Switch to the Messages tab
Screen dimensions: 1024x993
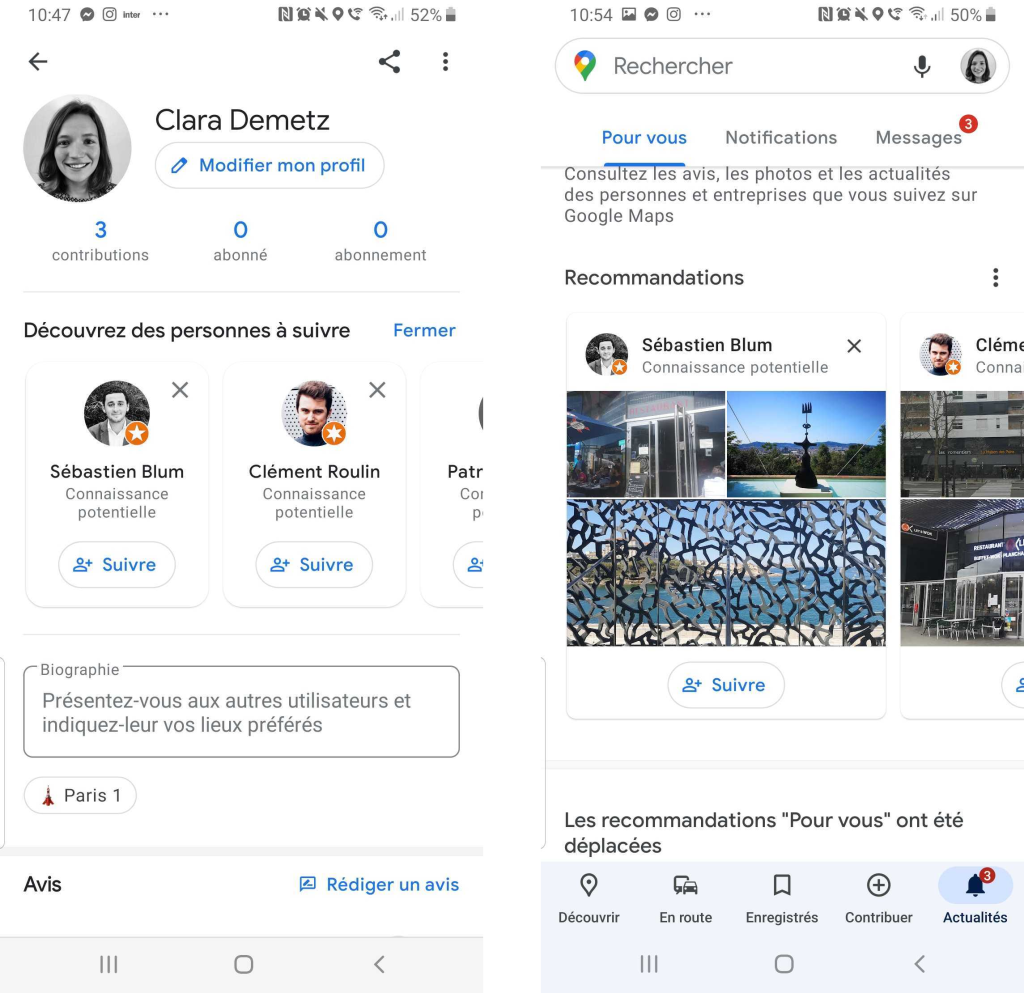click(918, 138)
